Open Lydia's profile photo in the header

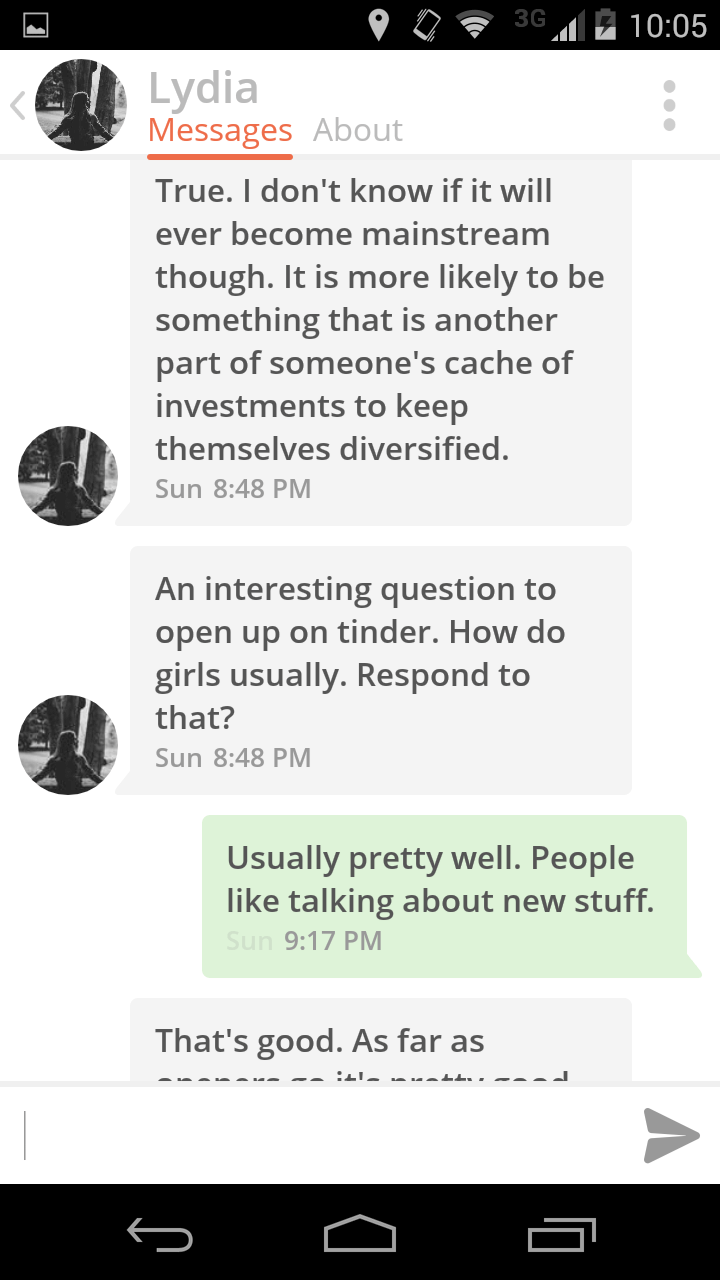click(x=81, y=105)
